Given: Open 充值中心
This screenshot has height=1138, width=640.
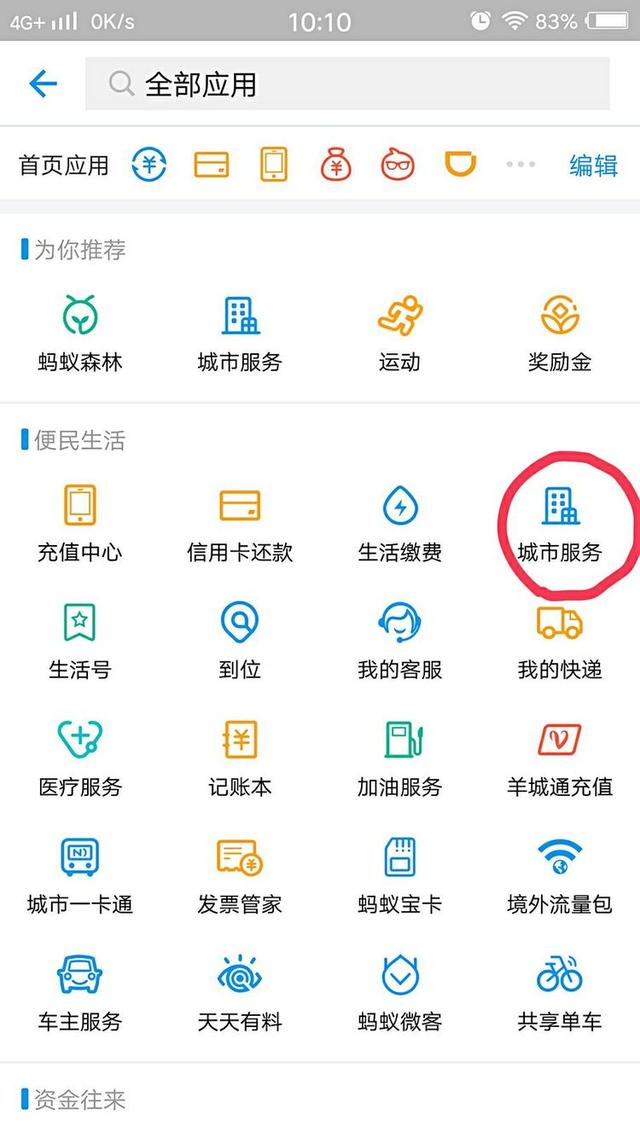Looking at the screenshot, I should (80, 523).
